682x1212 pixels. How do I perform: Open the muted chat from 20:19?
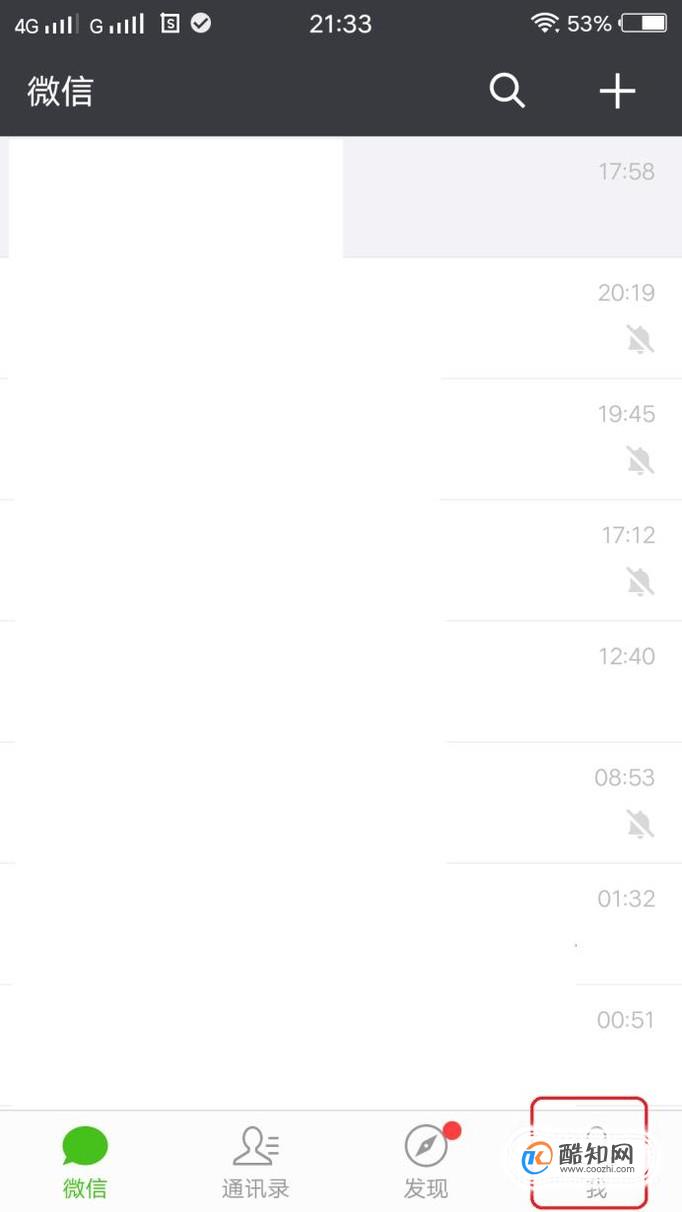point(341,318)
